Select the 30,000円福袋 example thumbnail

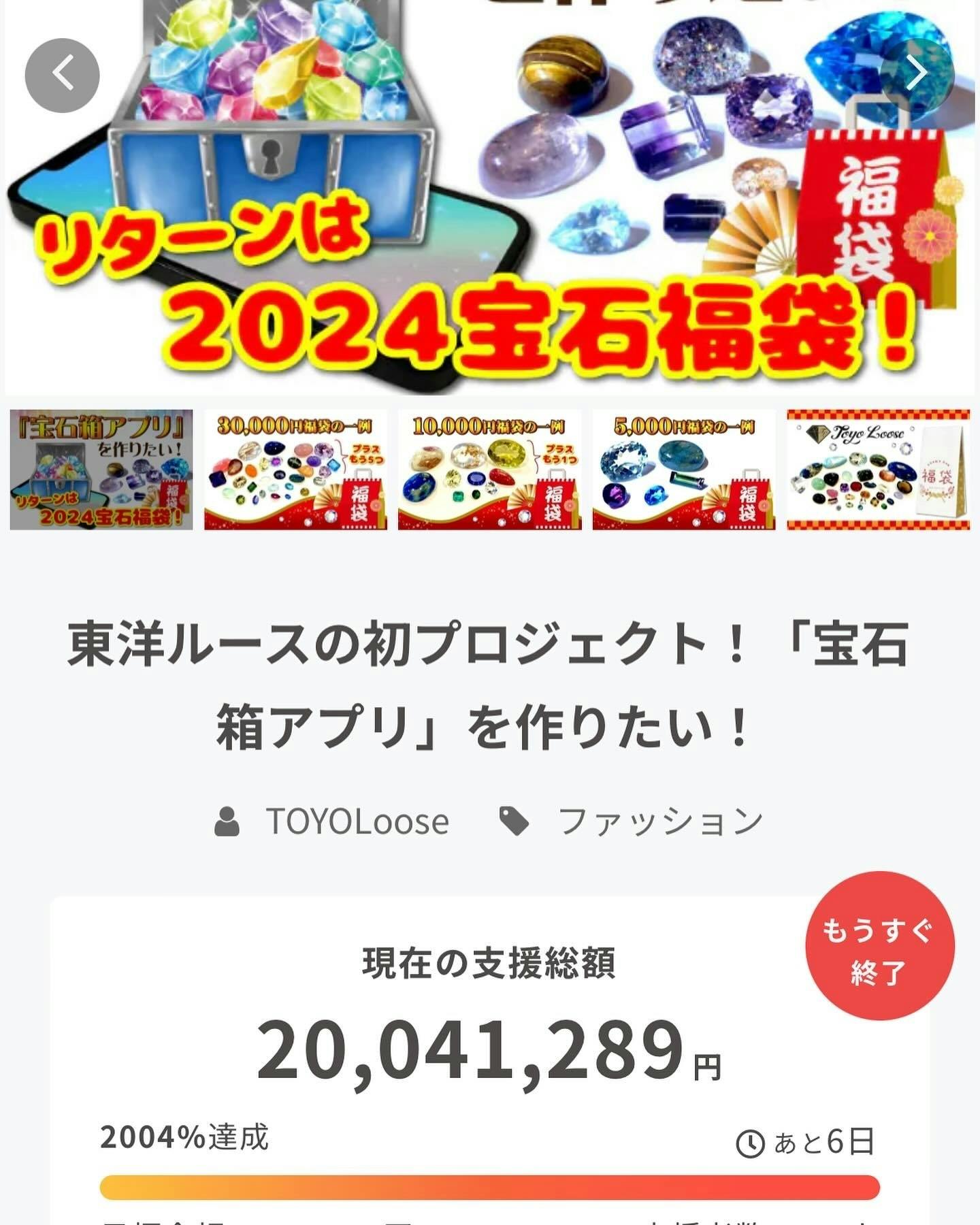click(x=295, y=470)
